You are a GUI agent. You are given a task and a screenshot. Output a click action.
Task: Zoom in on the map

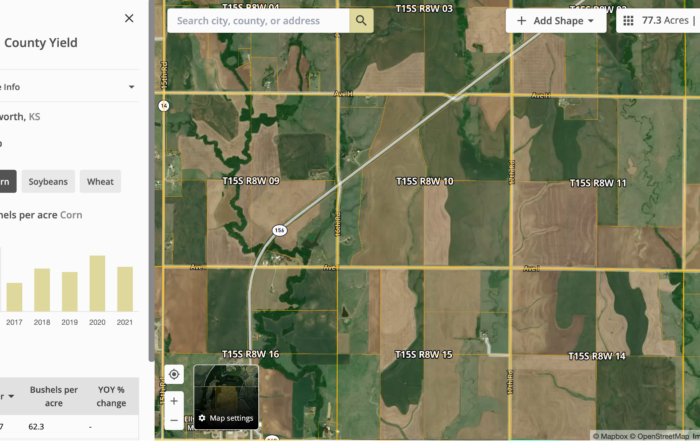(174, 400)
